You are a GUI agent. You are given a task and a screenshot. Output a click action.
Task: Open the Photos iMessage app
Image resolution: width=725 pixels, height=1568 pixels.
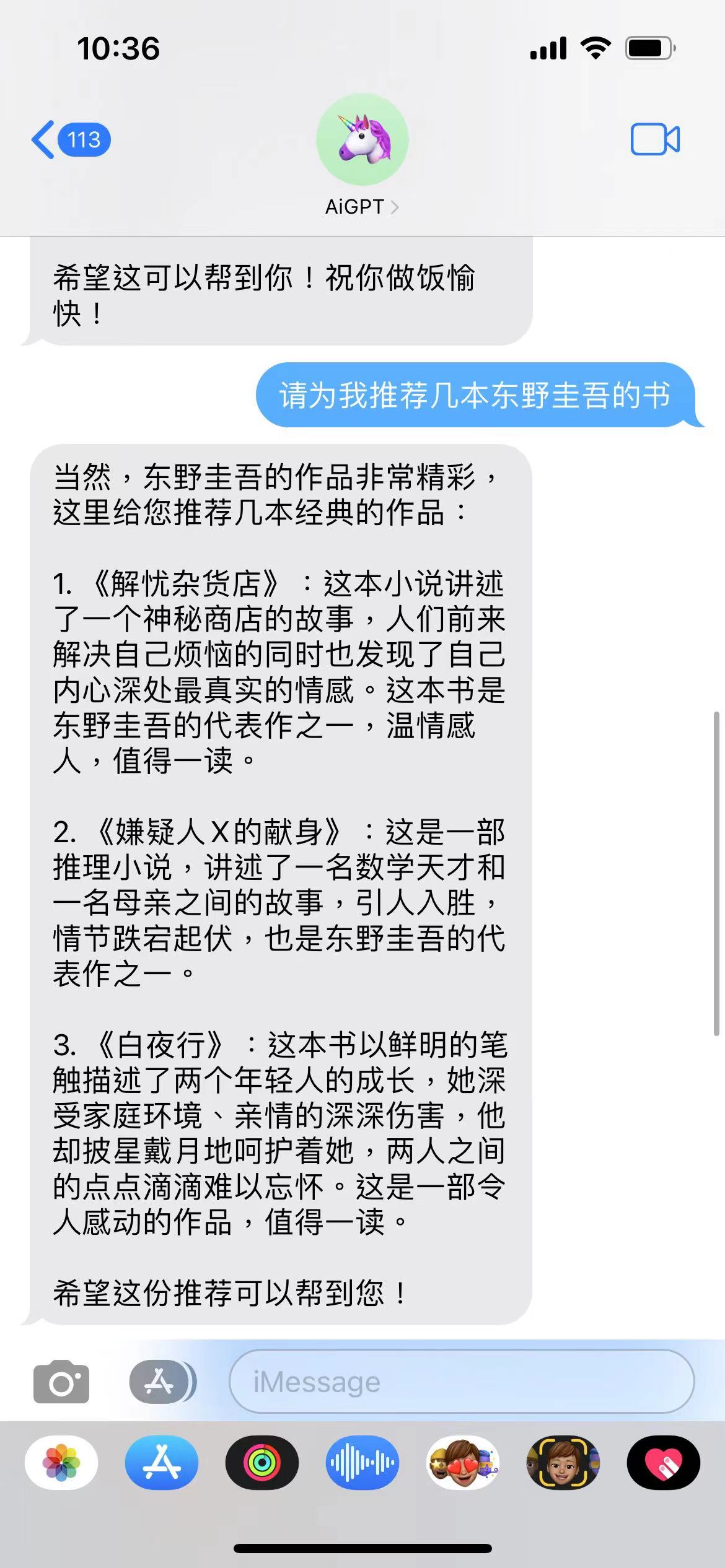(x=61, y=1462)
